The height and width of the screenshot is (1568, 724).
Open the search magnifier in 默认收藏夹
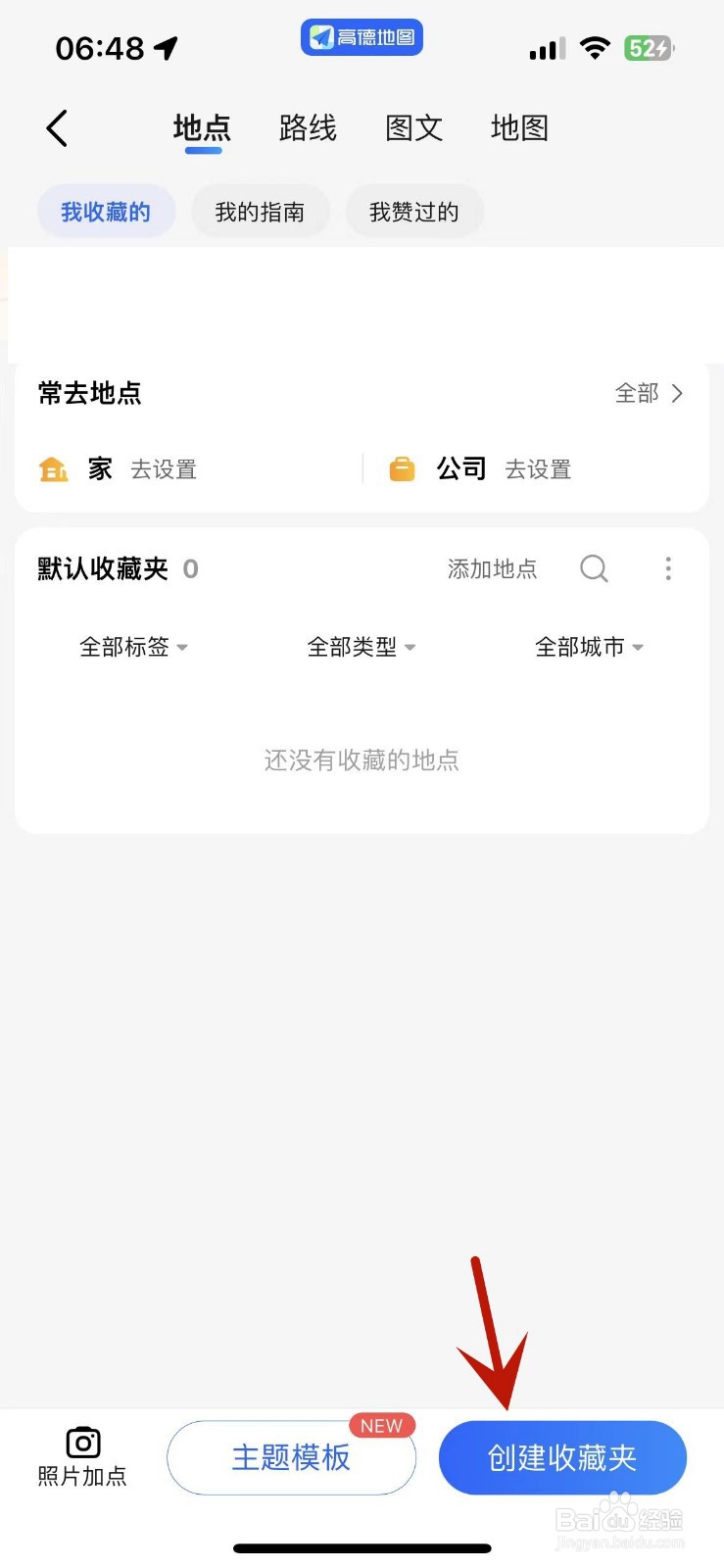[594, 568]
